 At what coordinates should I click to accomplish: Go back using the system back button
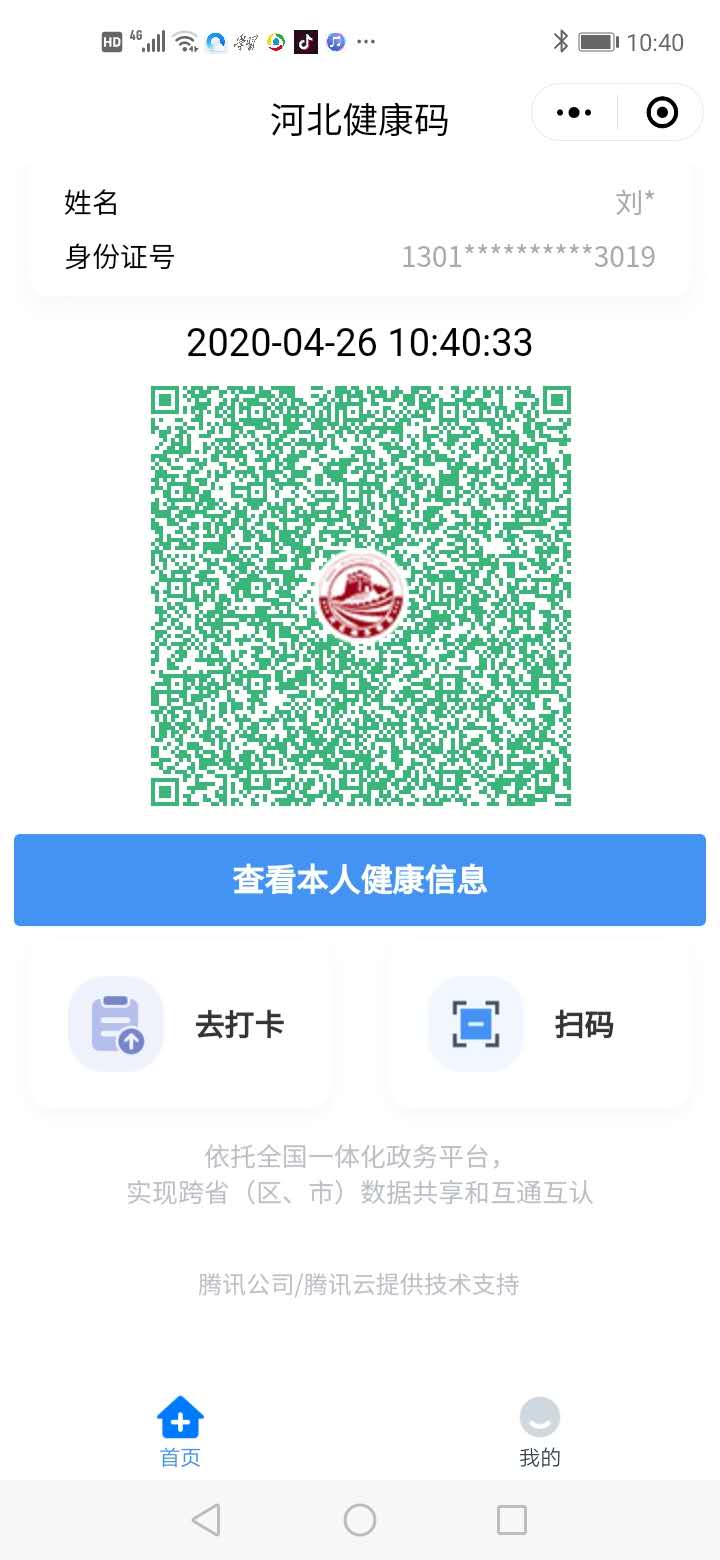tap(206, 1520)
